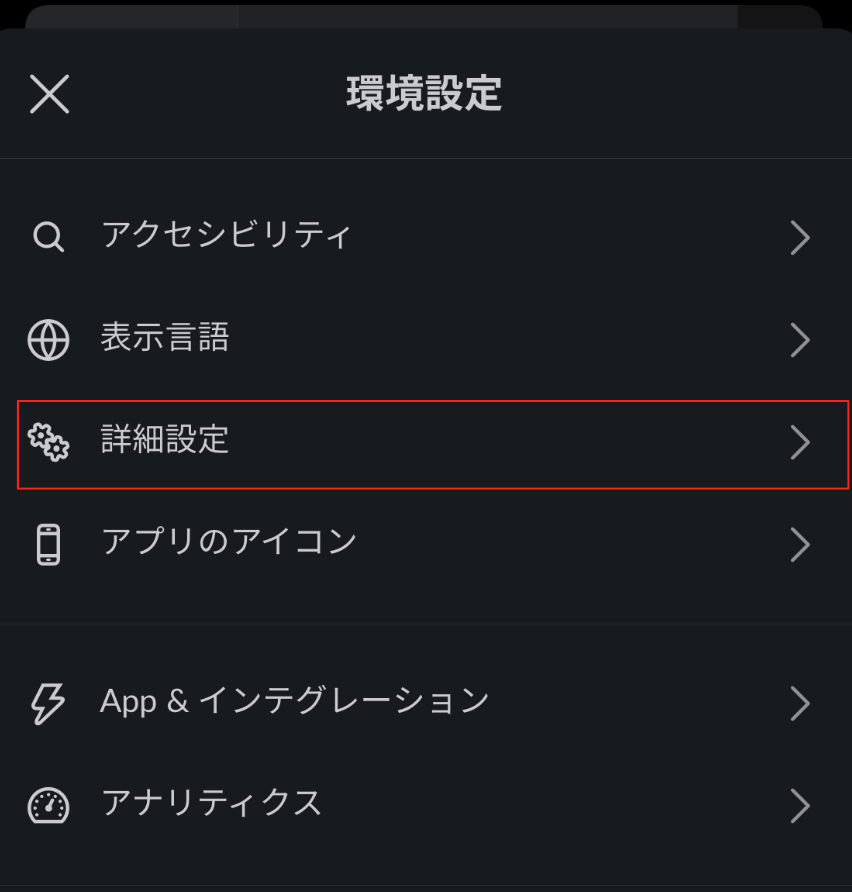Close the 環境設定 panel
Screen dimensions: 852x892
[49, 94]
